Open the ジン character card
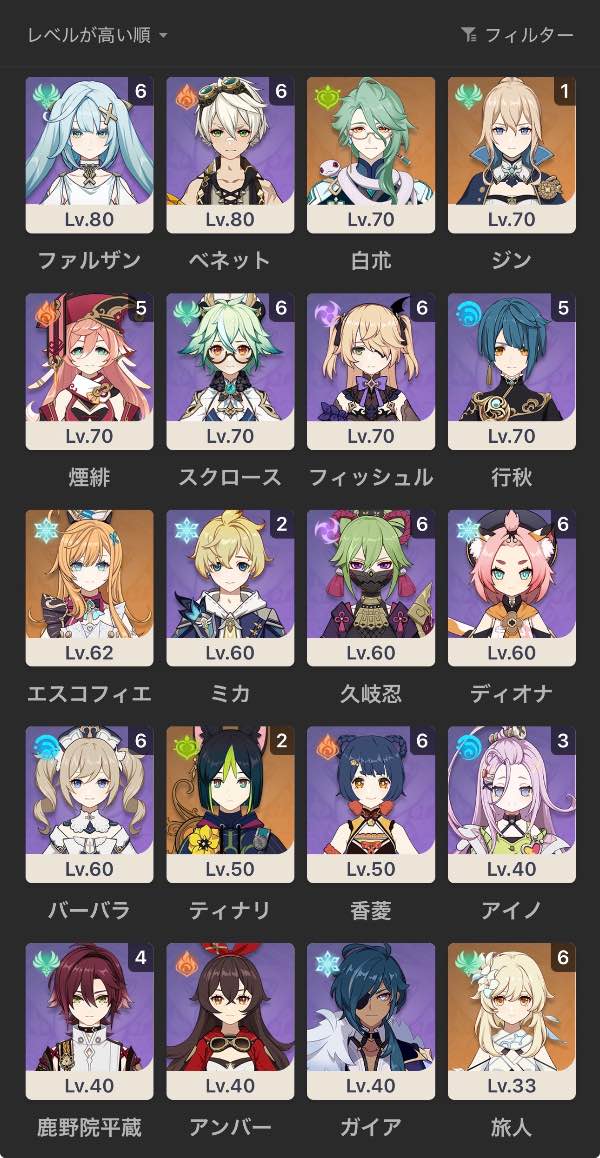The image size is (600, 1158). (x=512, y=155)
